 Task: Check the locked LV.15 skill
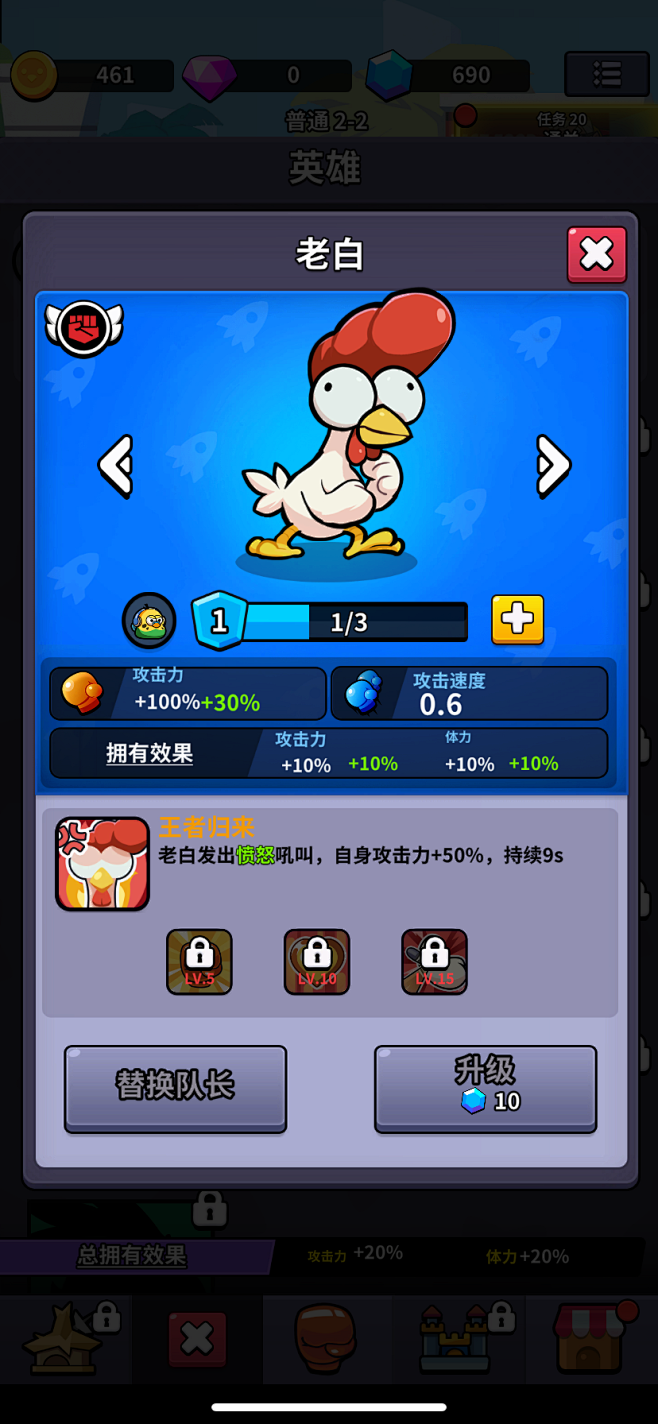click(434, 962)
